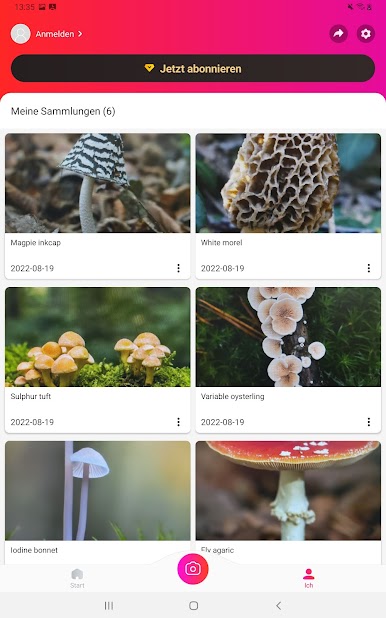Image resolution: width=386 pixels, height=618 pixels.
Task: Tap Jetzt abonnieren button
Action: pos(193,69)
